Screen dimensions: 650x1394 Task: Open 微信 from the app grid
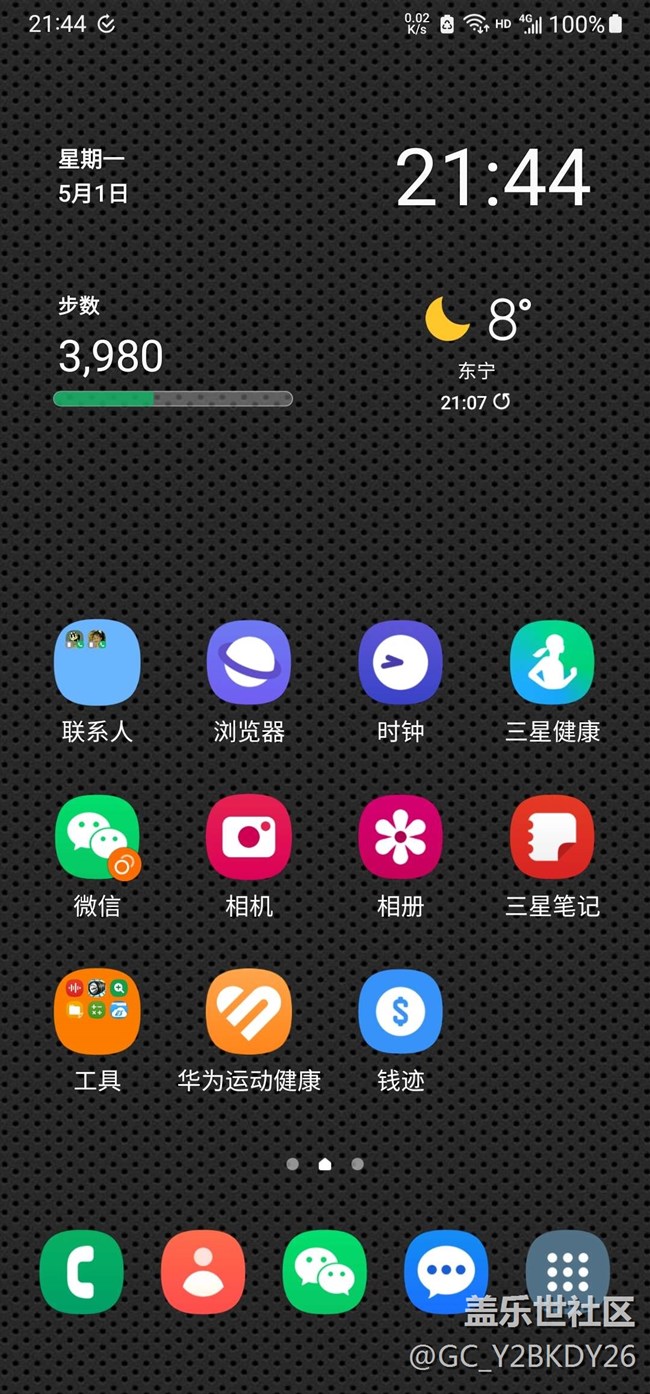coord(97,837)
